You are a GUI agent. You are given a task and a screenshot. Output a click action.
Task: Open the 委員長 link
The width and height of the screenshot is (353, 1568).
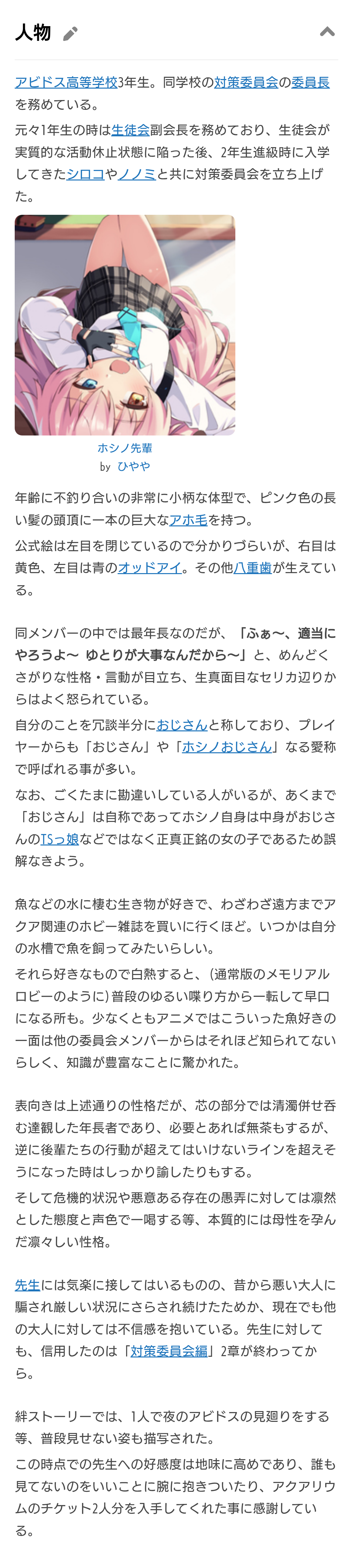click(x=311, y=82)
